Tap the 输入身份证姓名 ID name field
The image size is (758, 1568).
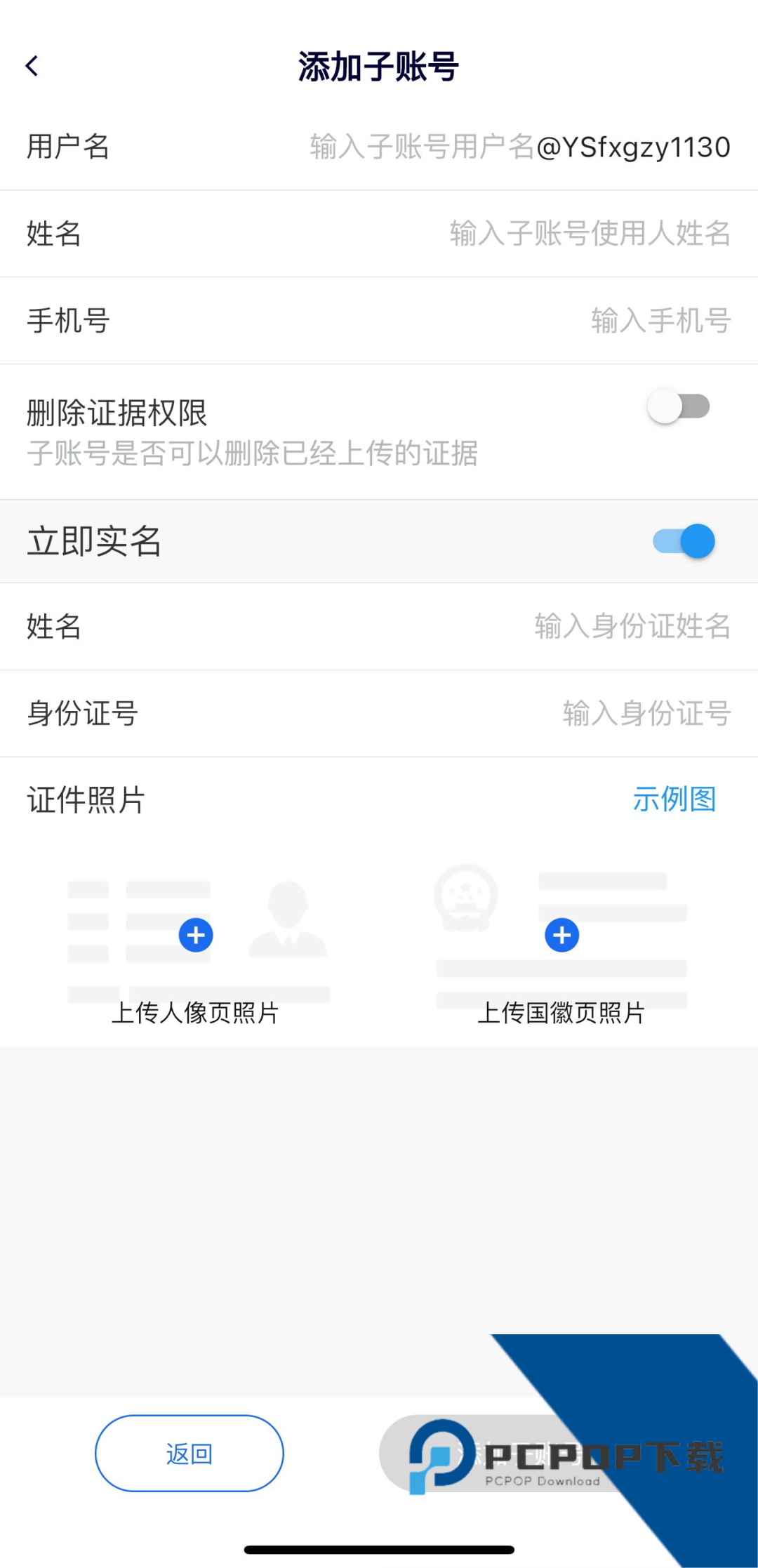tap(632, 626)
